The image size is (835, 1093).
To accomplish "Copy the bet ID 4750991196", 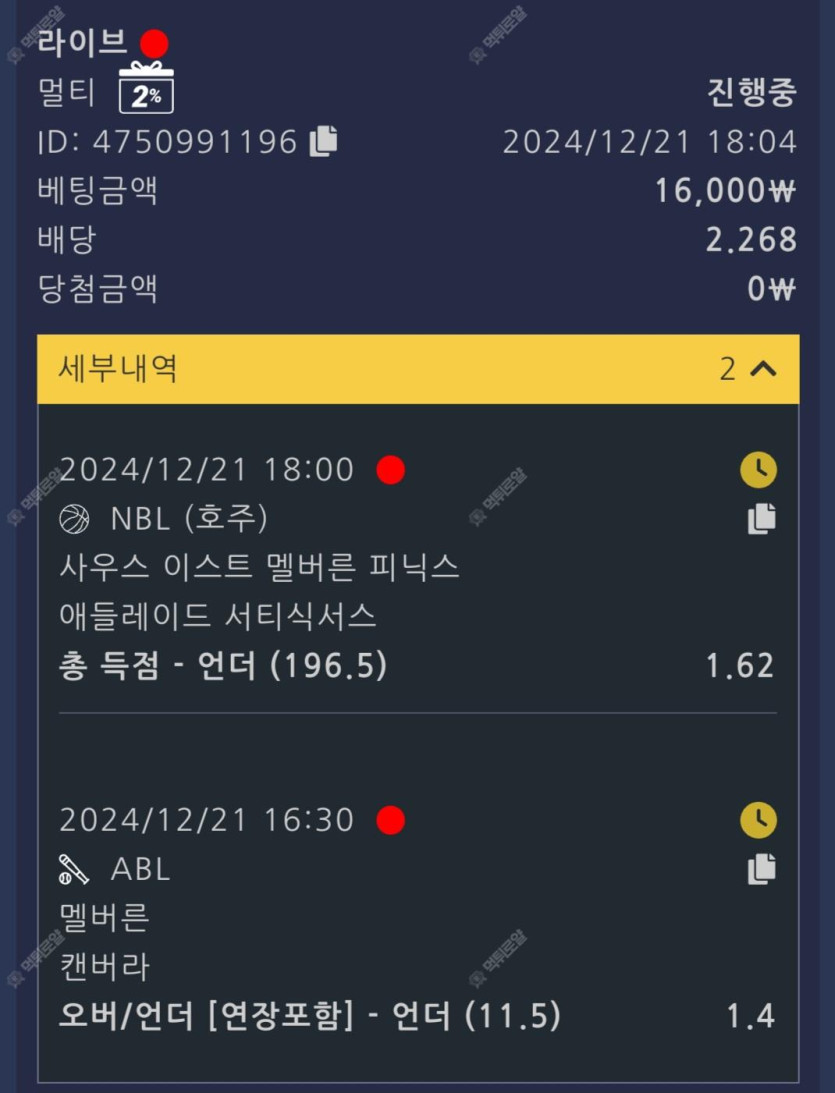I will [x=323, y=141].
